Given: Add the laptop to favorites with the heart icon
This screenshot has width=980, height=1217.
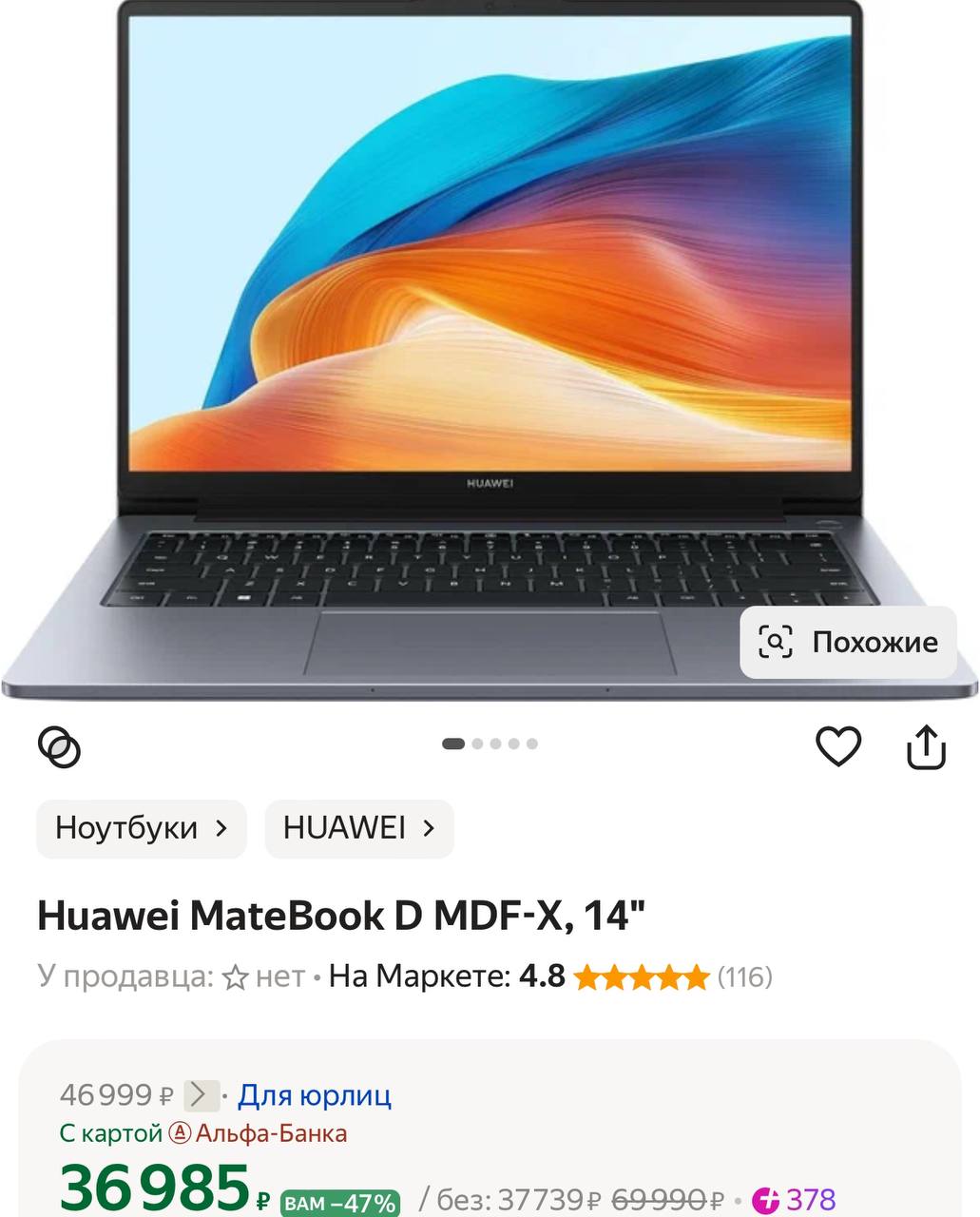Looking at the screenshot, I should [x=838, y=746].
